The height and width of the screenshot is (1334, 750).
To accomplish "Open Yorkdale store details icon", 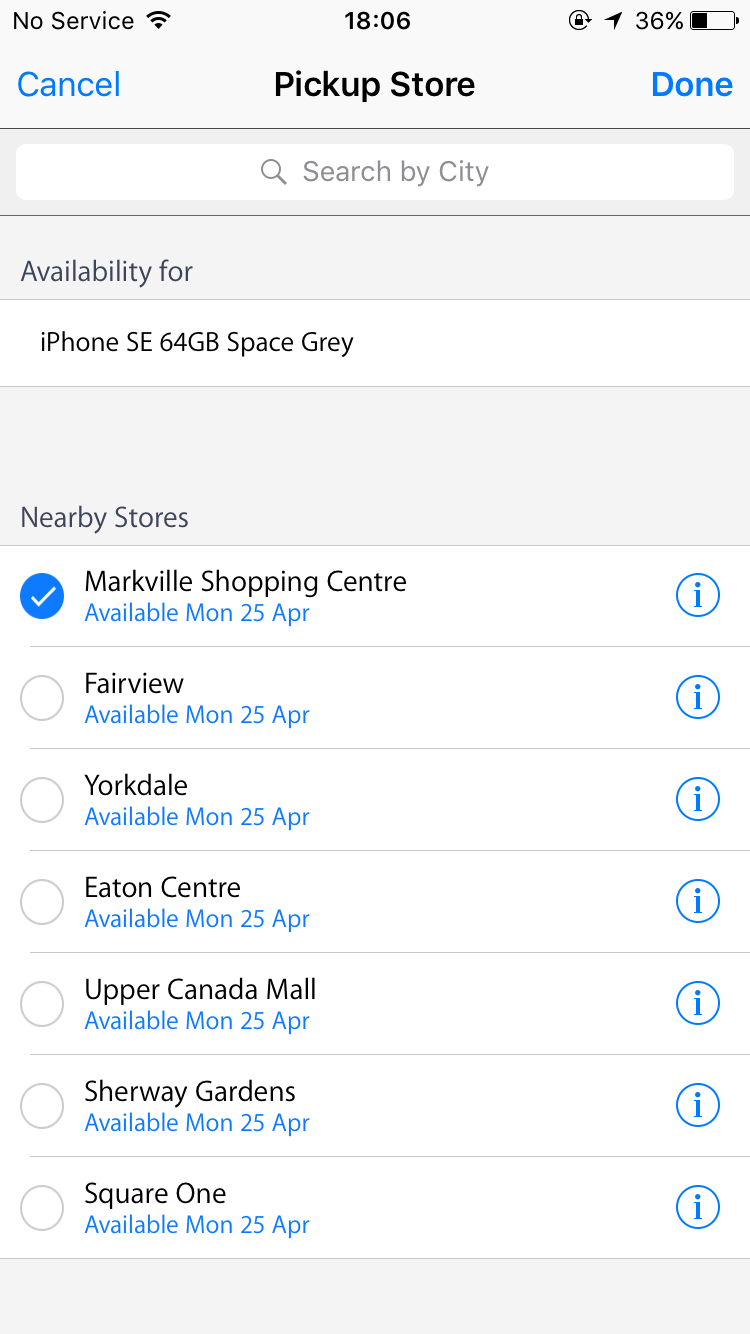I will click(x=698, y=800).
